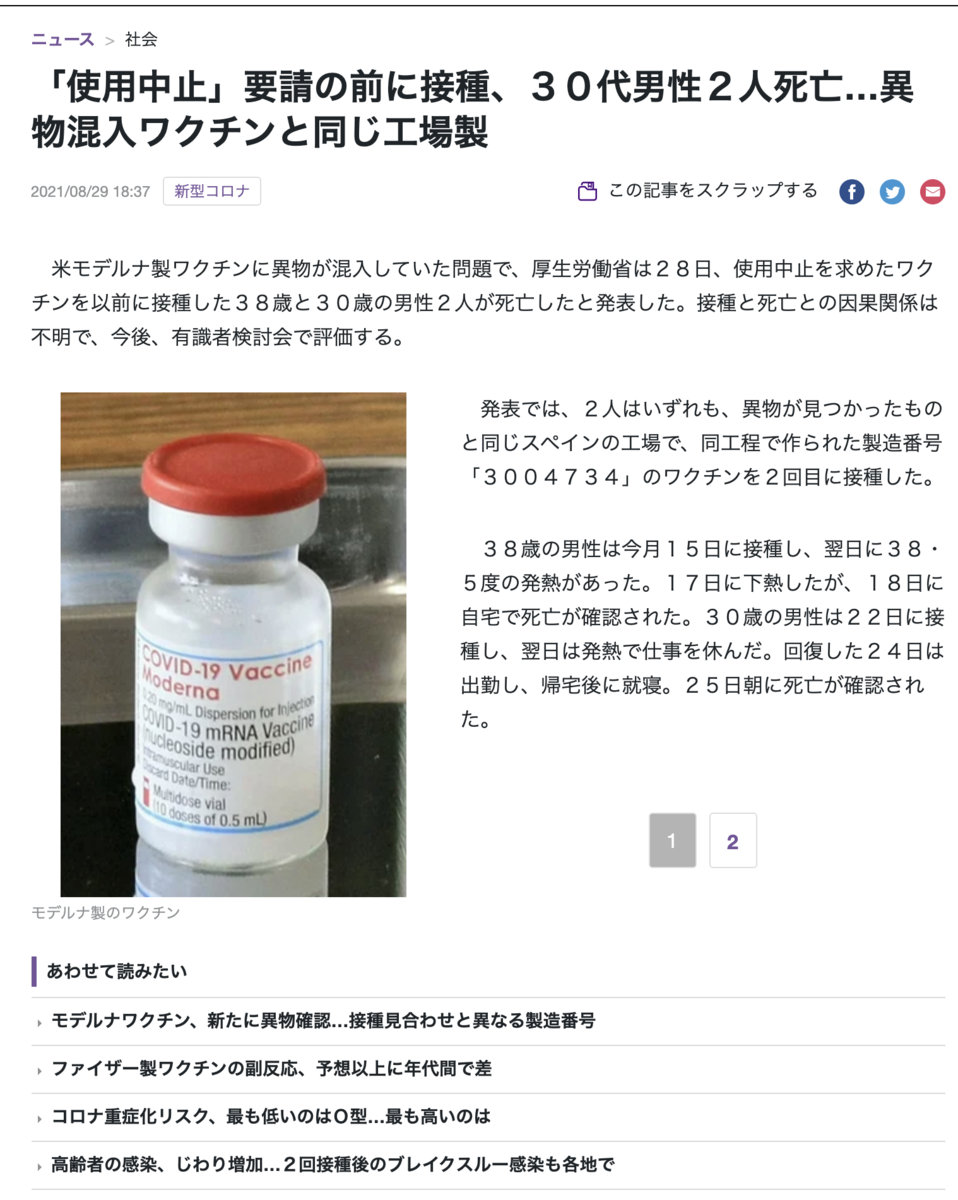This screenshot has width=958, height=1200.
Task: Go to page 2 of the article
Action: coord(732,841)
